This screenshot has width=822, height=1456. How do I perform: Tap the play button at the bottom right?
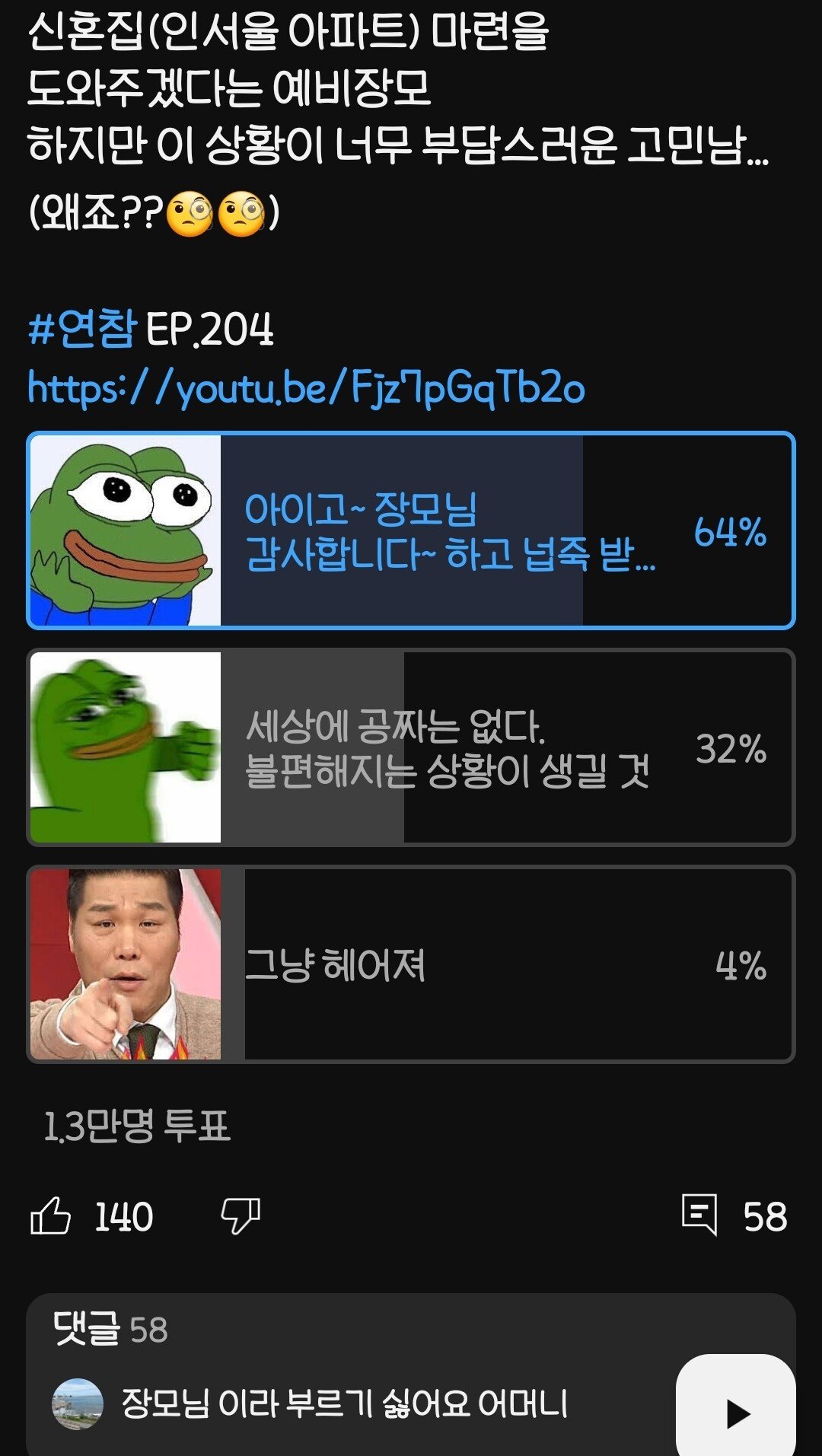[x=736, y=1410]
